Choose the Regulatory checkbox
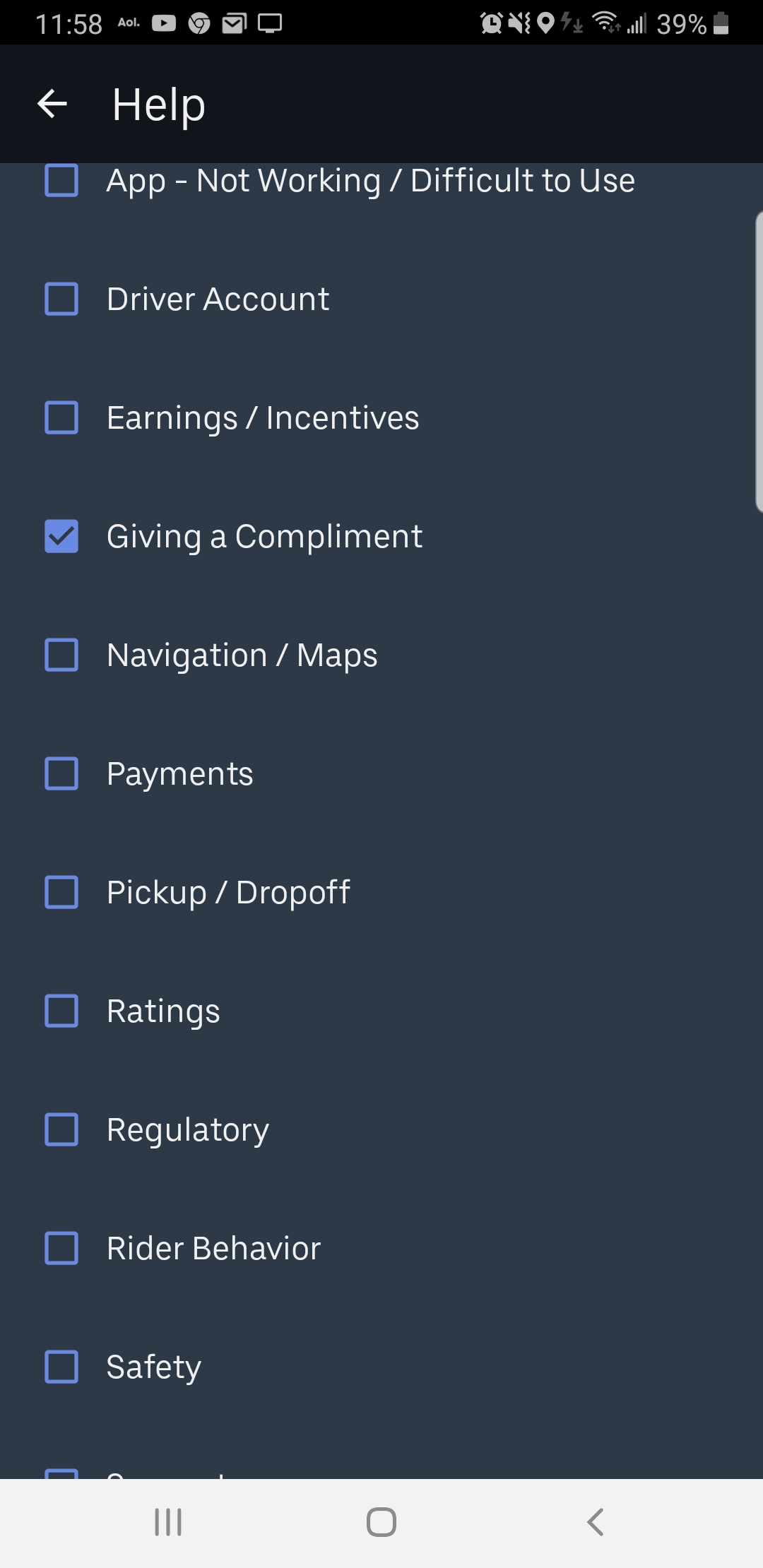The image size is (763, 1568). tap(61, 1129)
